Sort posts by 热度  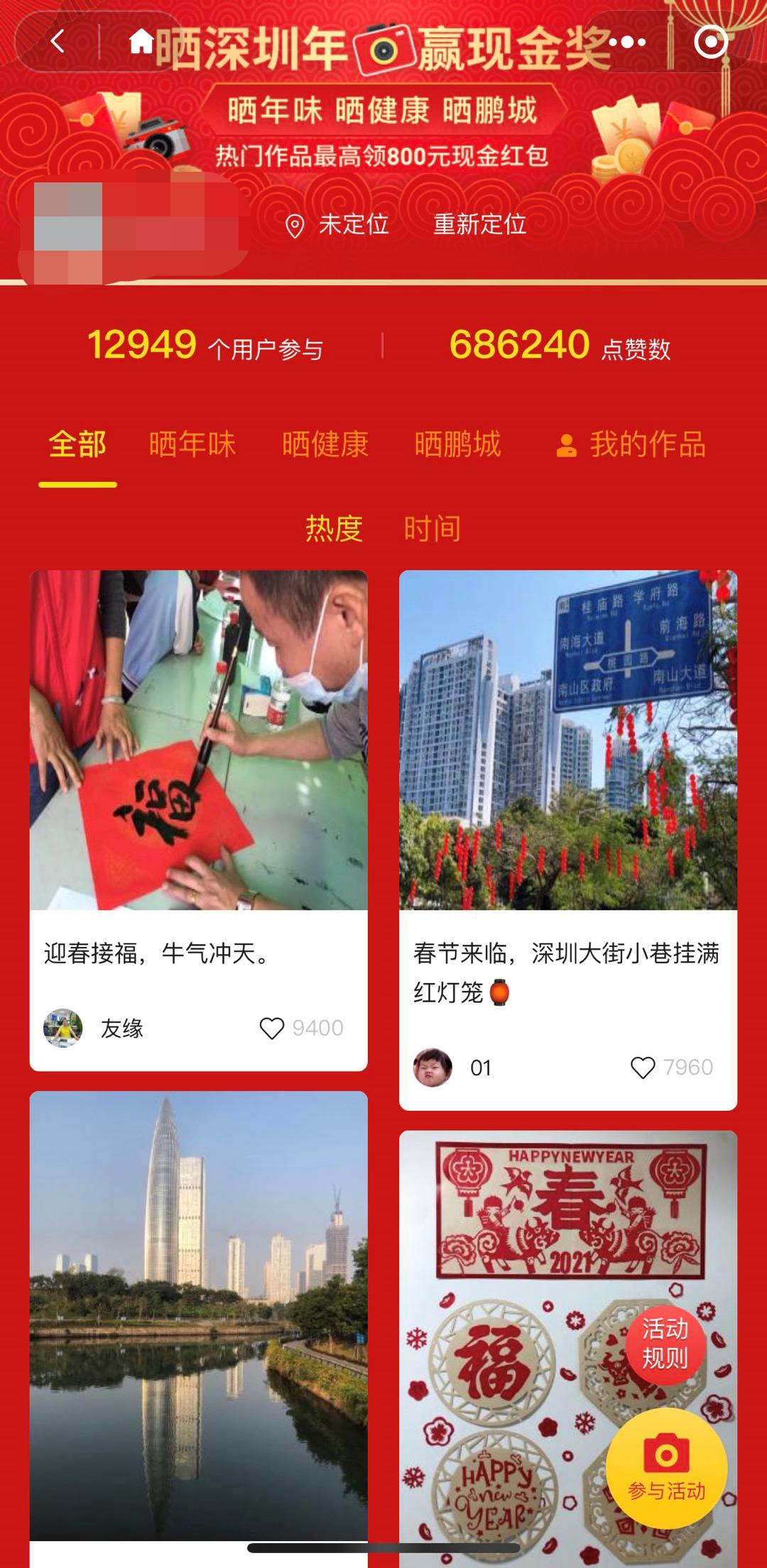(x=334, y=529)
